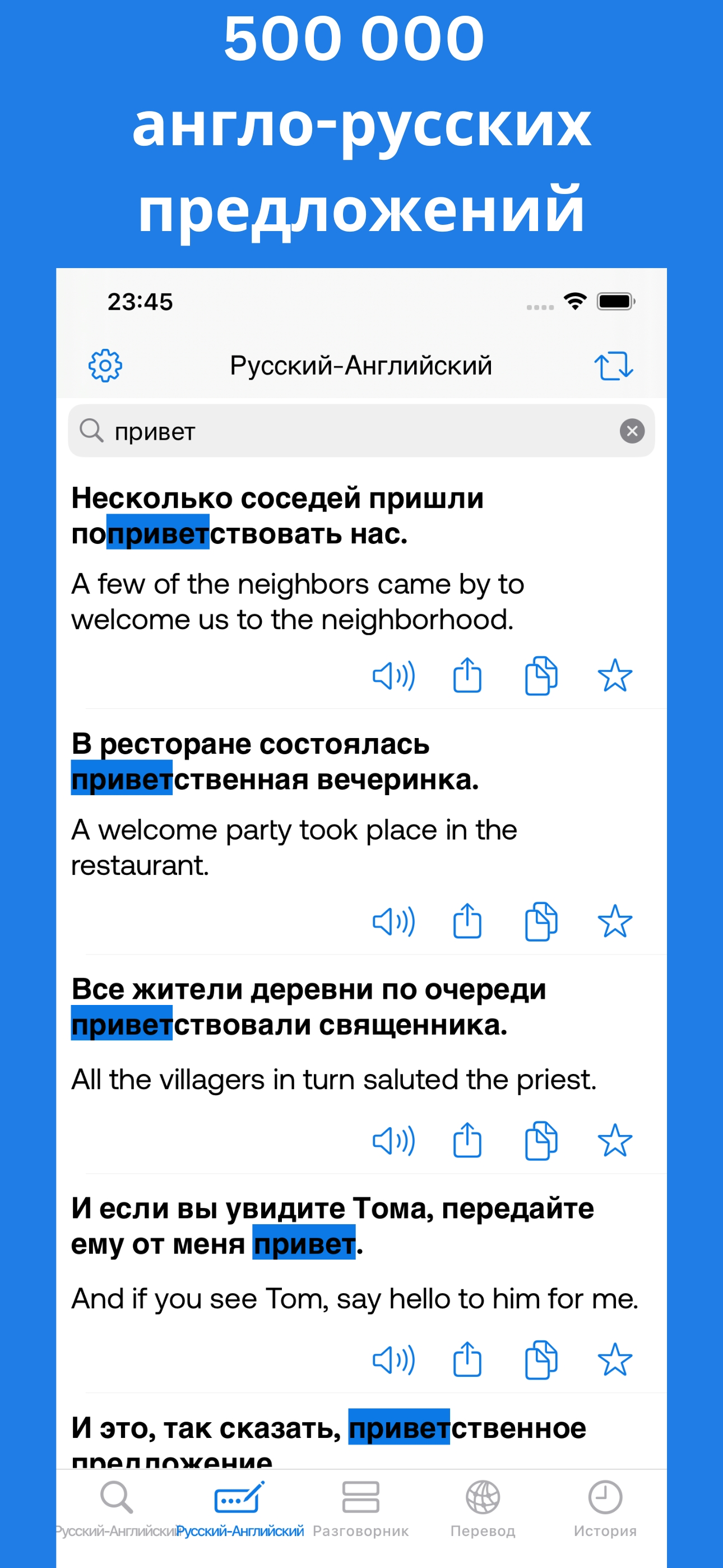Play pronunciation of the welcome party sentence
This screenshot has width=723, height=1568.
[394, 921]
